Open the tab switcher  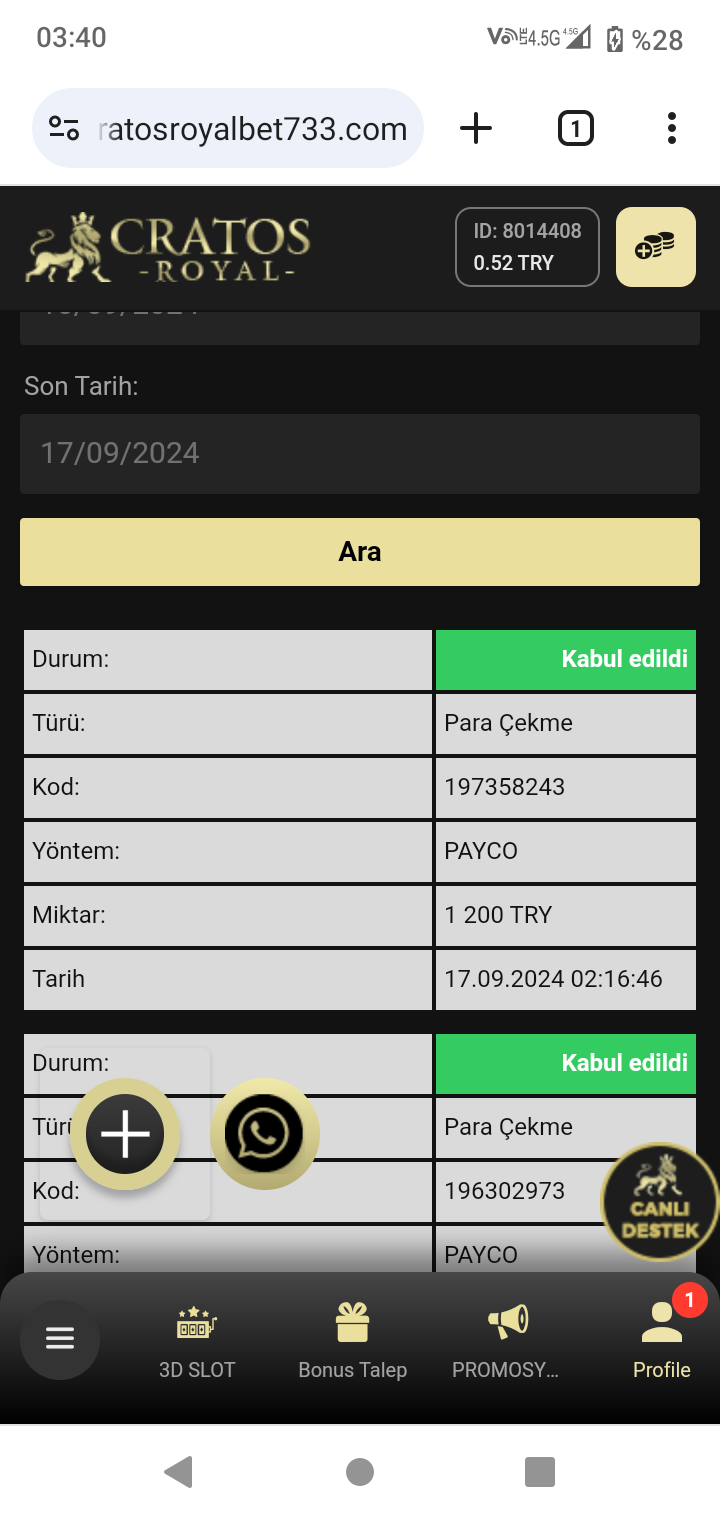(x=575, y=128)
